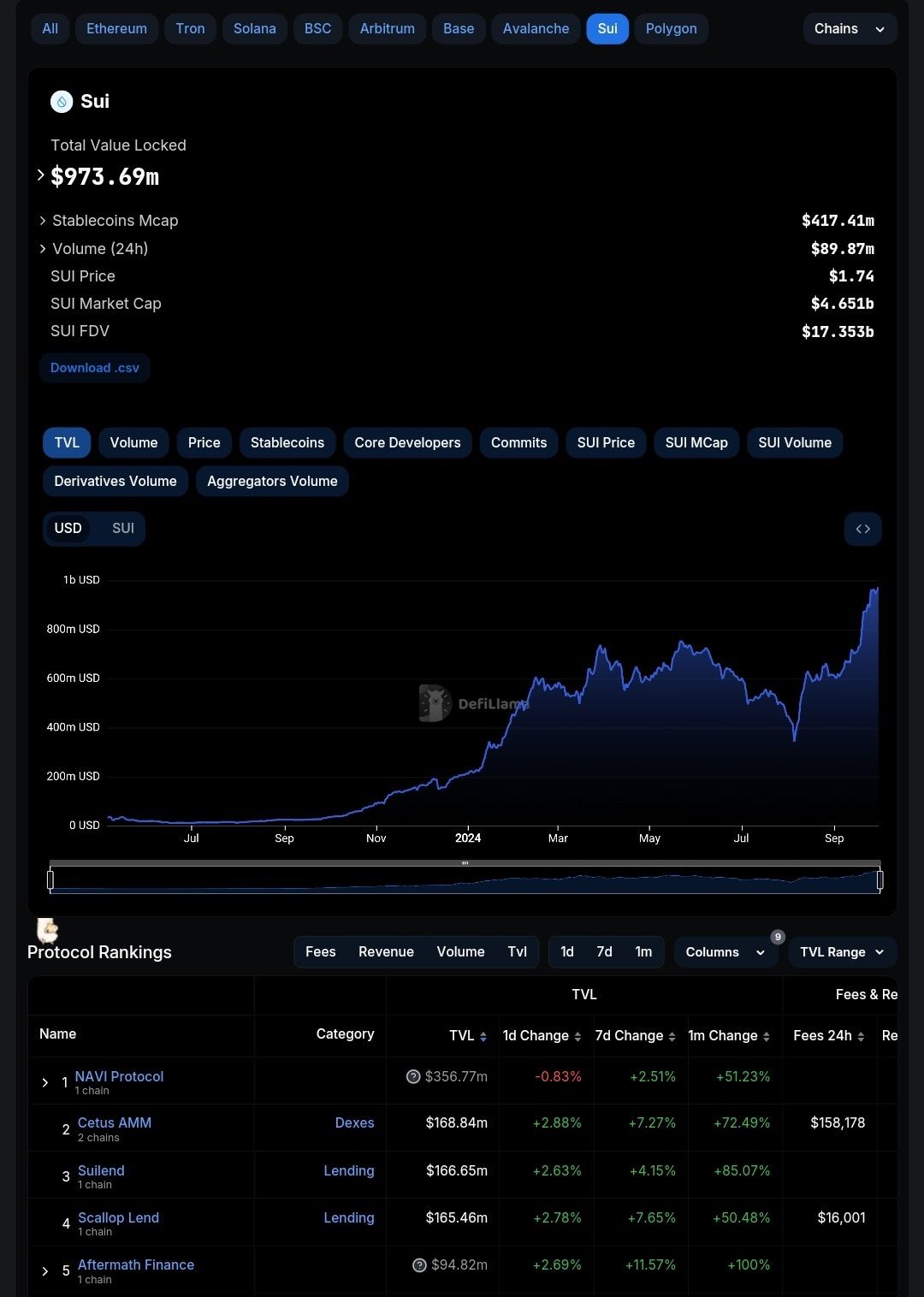The width and height of the screenshot is (924, 1297).
Task: Download the .csv data file
Action: [94, 368]
